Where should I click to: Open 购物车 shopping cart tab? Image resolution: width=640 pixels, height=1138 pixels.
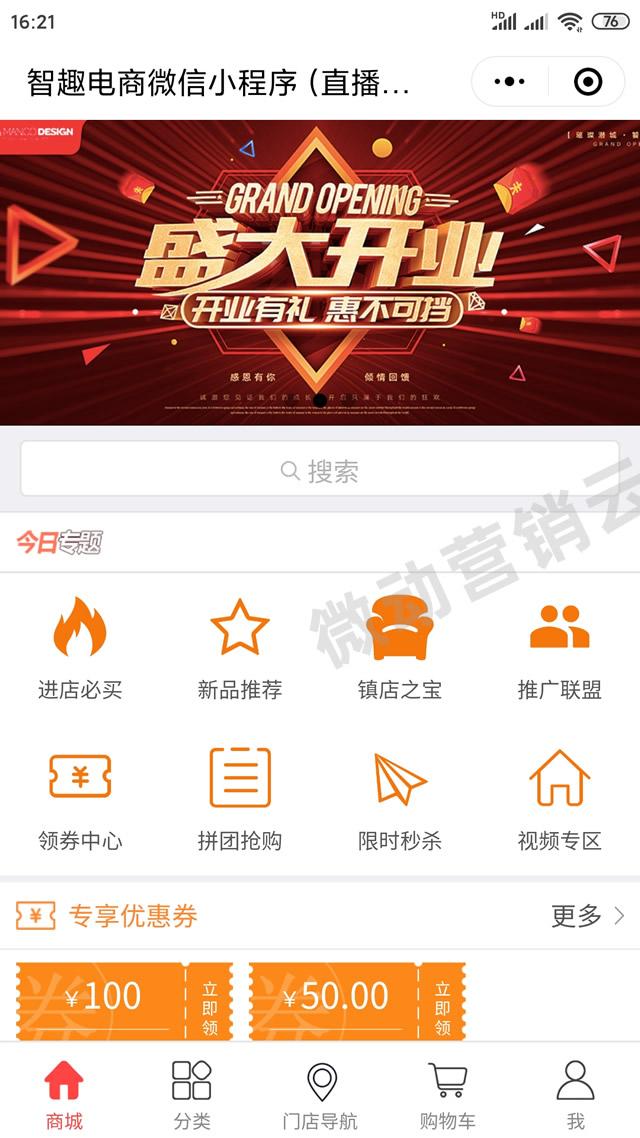447,1095
